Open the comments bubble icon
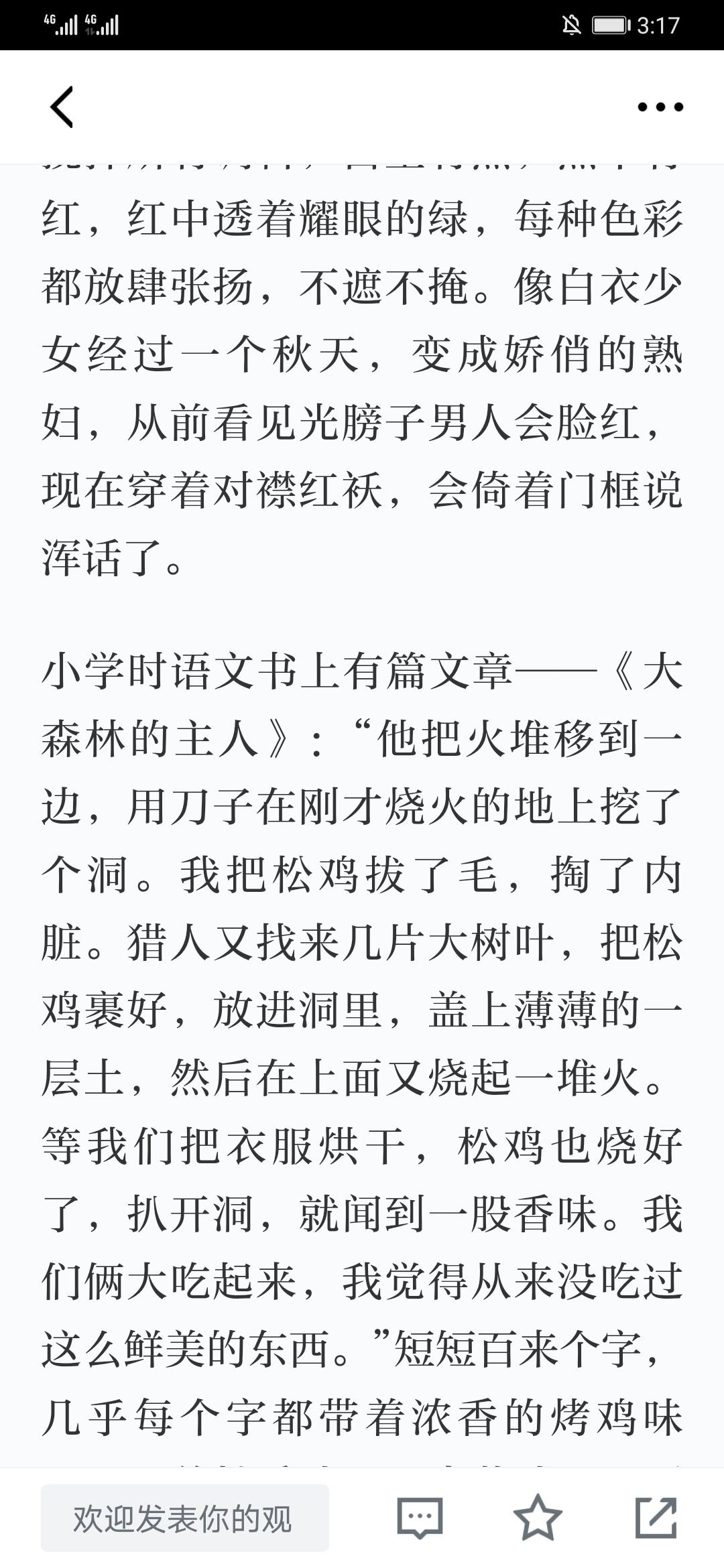This screenshot has width=724, height=1568. (420, 1518)
